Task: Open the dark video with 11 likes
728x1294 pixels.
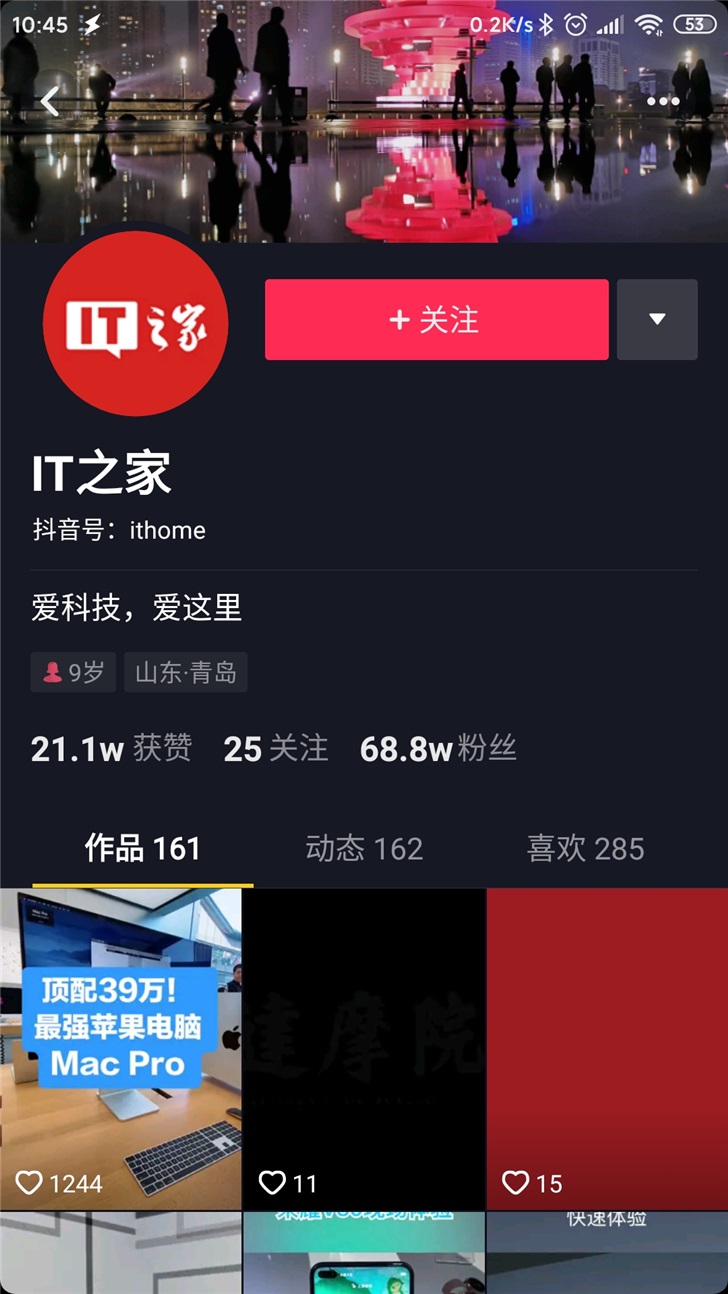Action: (x=364, y=1048)
